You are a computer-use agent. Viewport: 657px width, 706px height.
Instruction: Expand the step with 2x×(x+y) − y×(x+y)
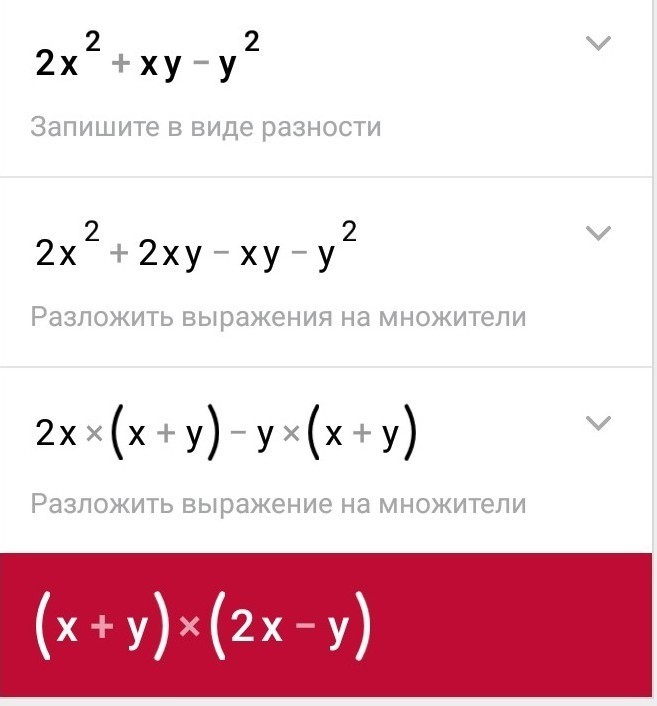coord(597,423)
